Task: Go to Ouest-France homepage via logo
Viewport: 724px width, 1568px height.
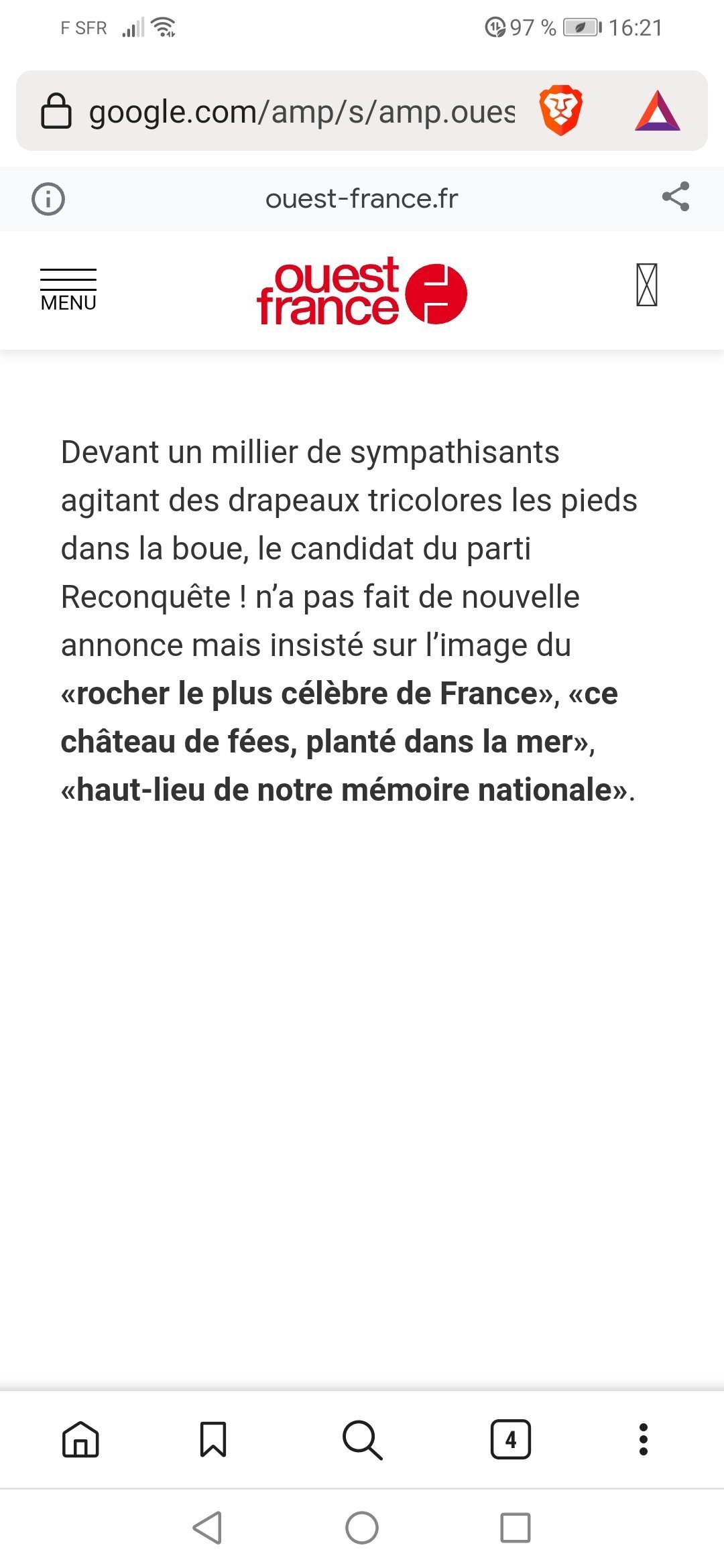Action: (362, 291)
